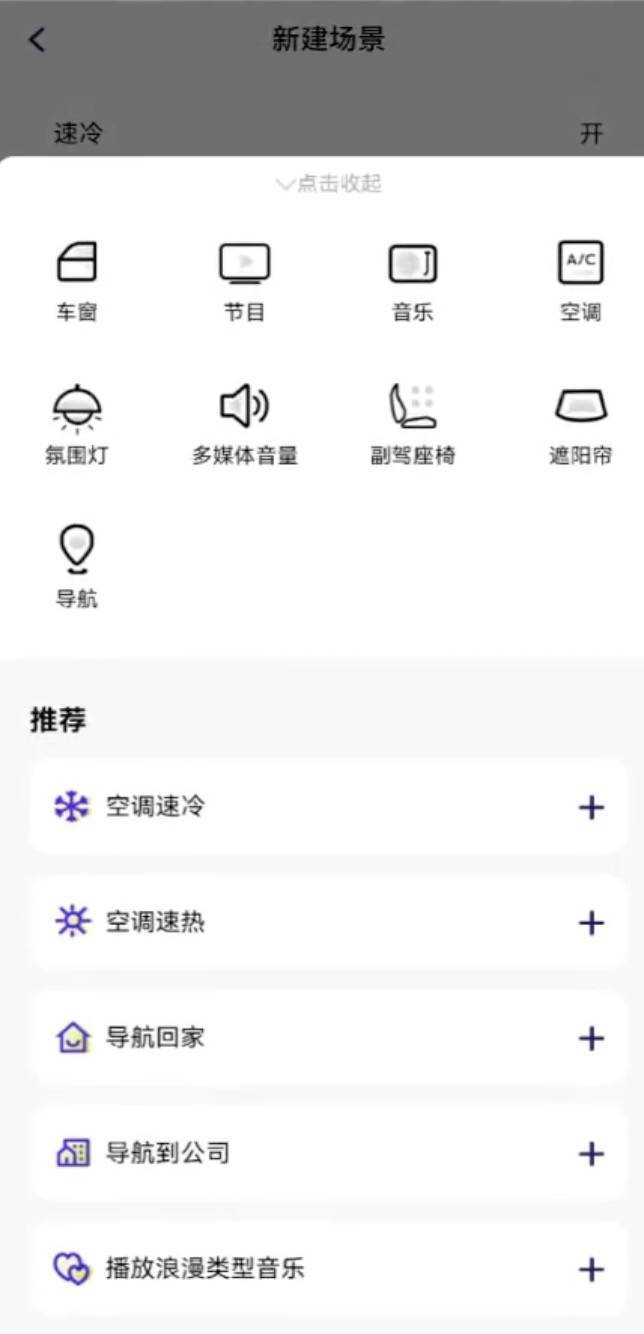Image resolution: width=644 pixels, height=1334 pixels.
Task: Add the 空调速热 recommendation
Action: [592, 922]
